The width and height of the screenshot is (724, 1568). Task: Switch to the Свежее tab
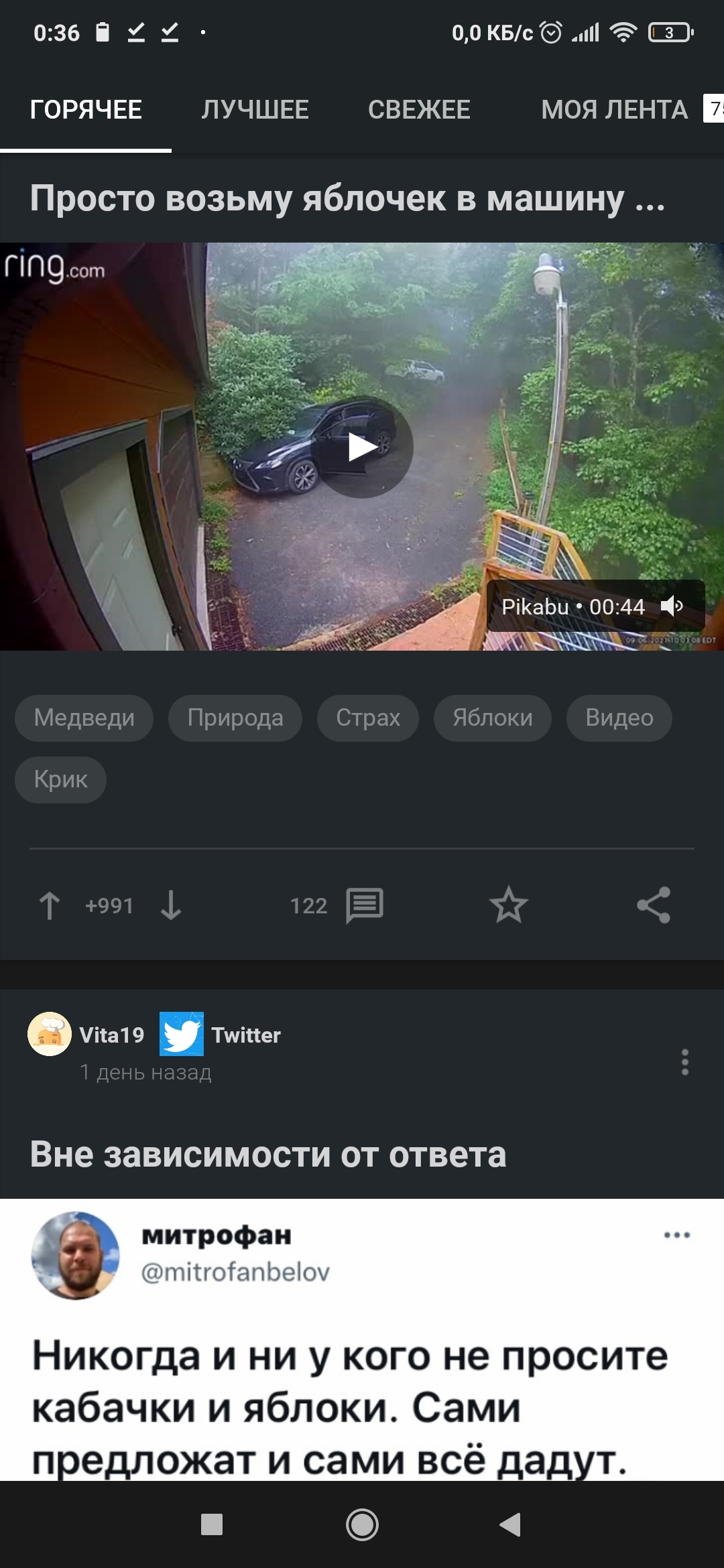(419, 109)
